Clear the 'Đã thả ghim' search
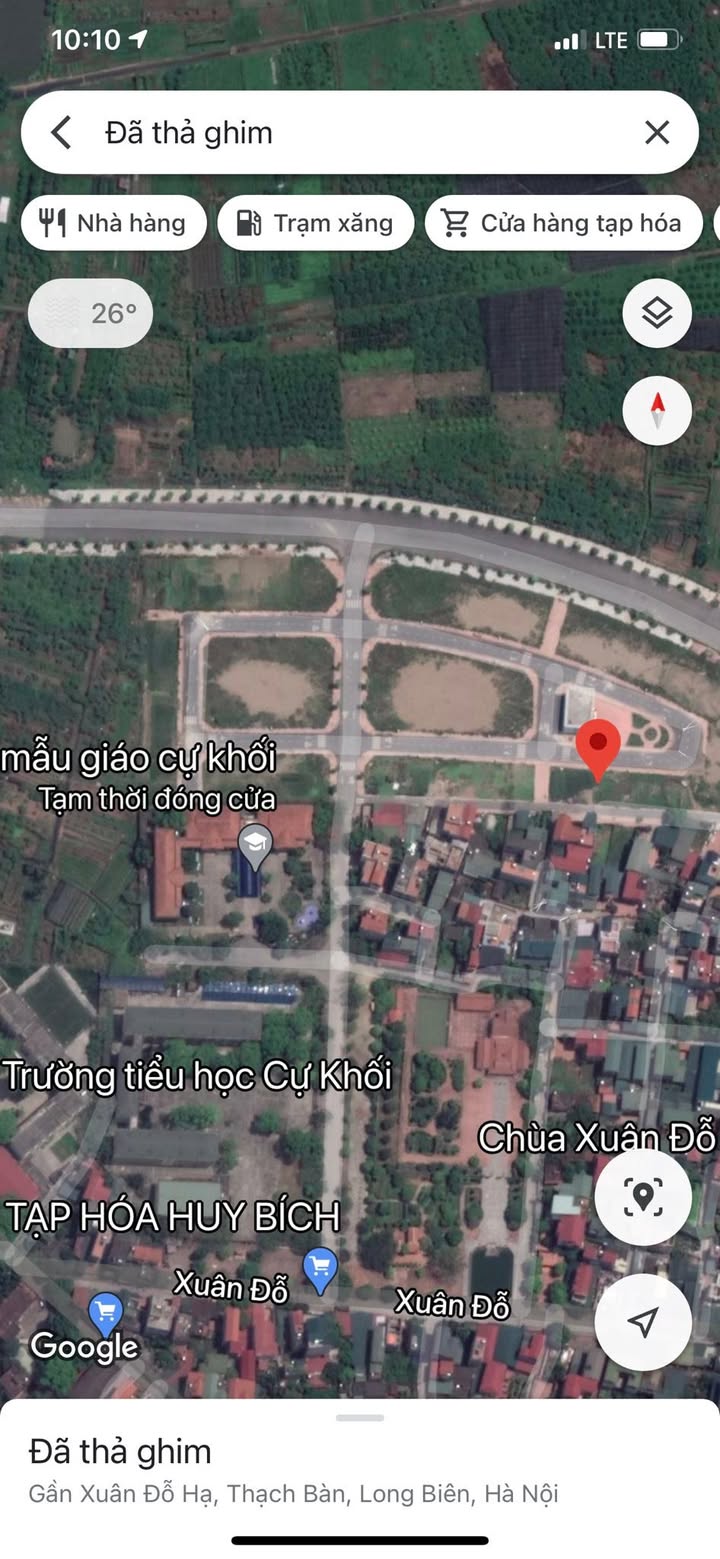The width and height of the screenshot is (720, 1559). [x=656, y=133]
